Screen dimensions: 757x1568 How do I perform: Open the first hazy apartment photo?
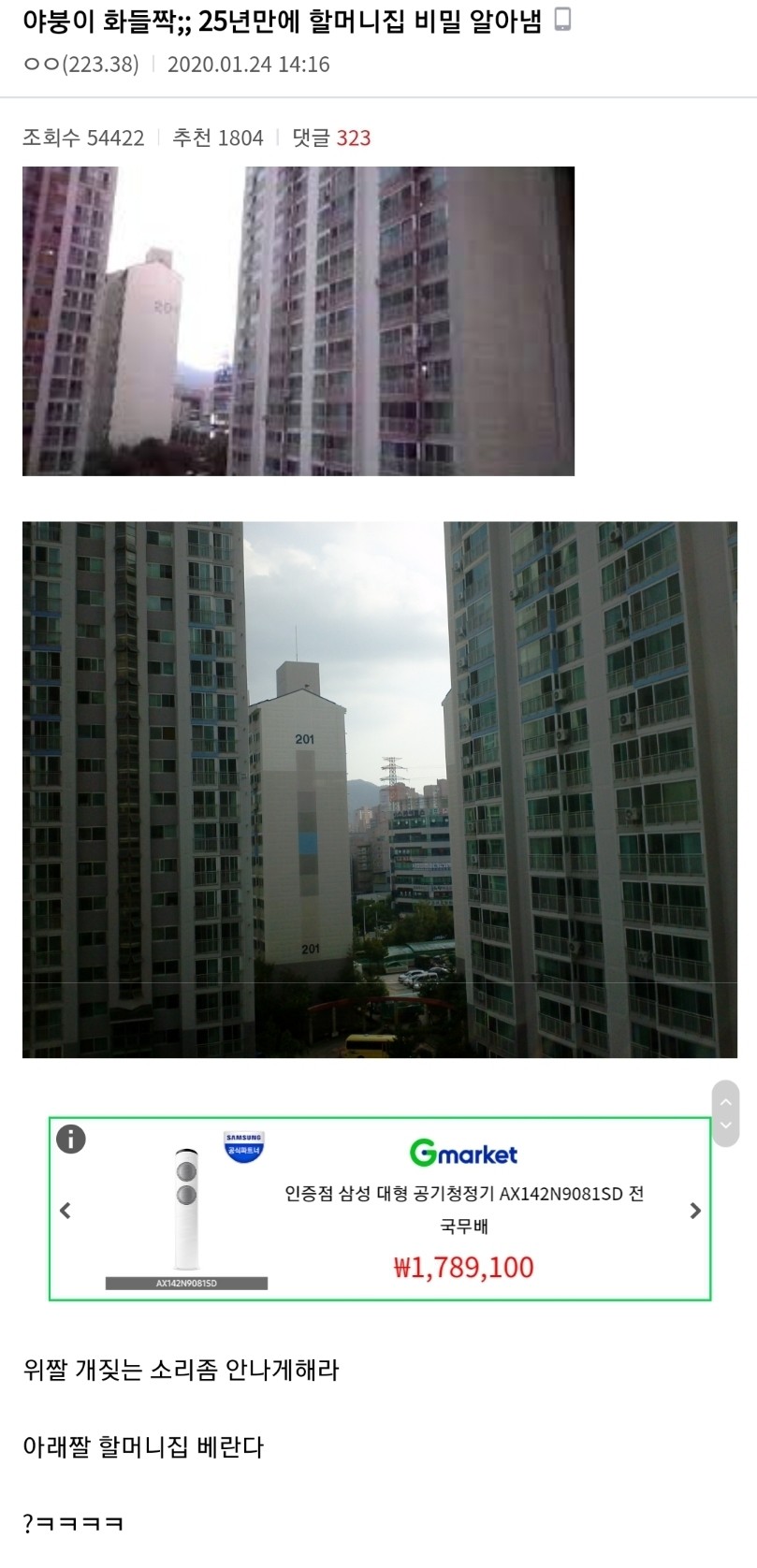[298, 321]
